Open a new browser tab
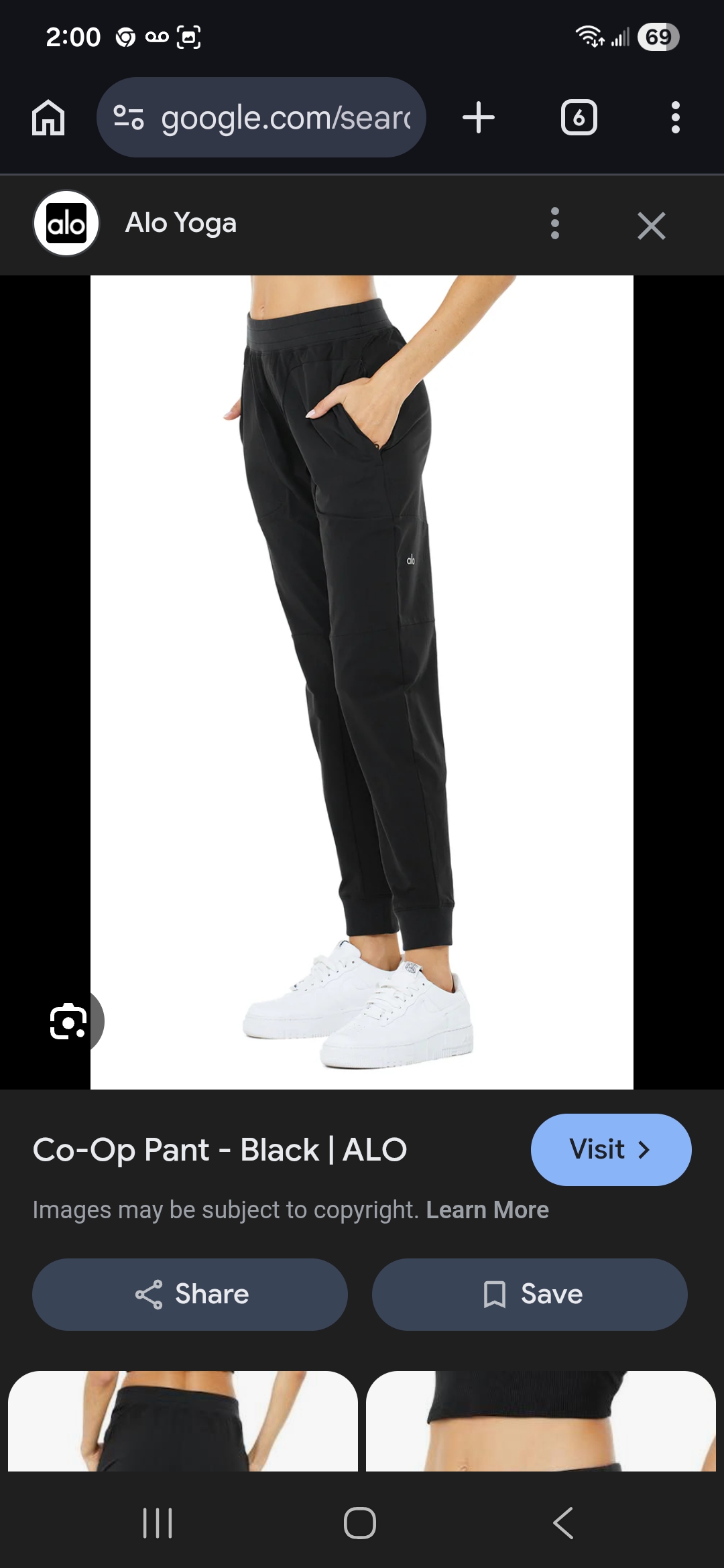 479,118
